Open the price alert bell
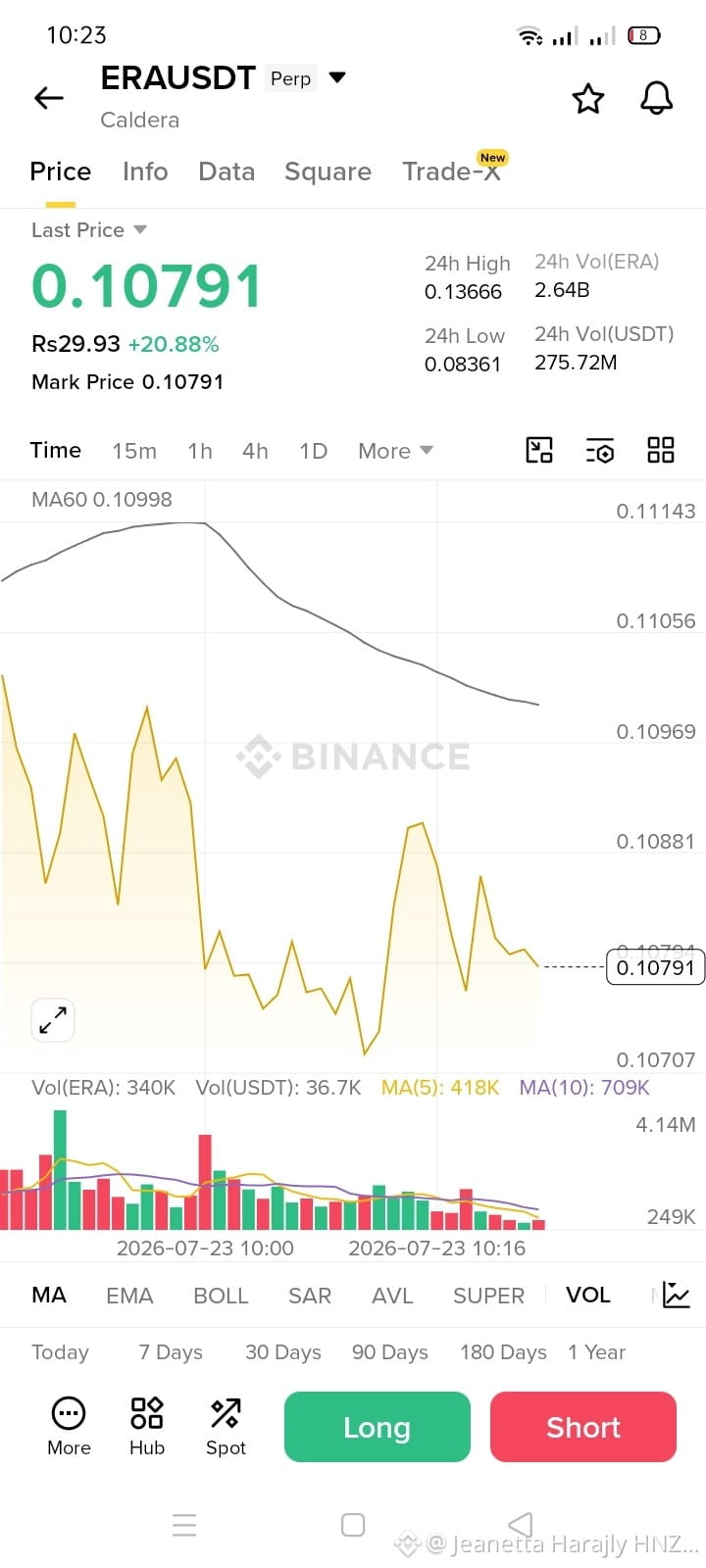The image size is (706, 1568). click(657, 98)
